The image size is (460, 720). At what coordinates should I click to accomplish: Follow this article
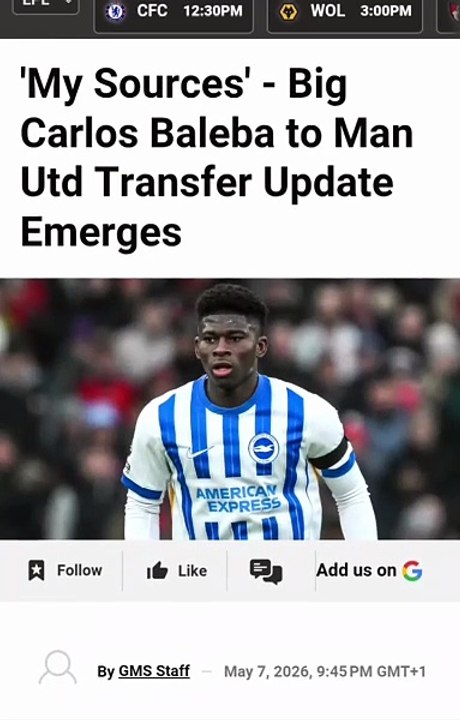click(x=65, y=570)
